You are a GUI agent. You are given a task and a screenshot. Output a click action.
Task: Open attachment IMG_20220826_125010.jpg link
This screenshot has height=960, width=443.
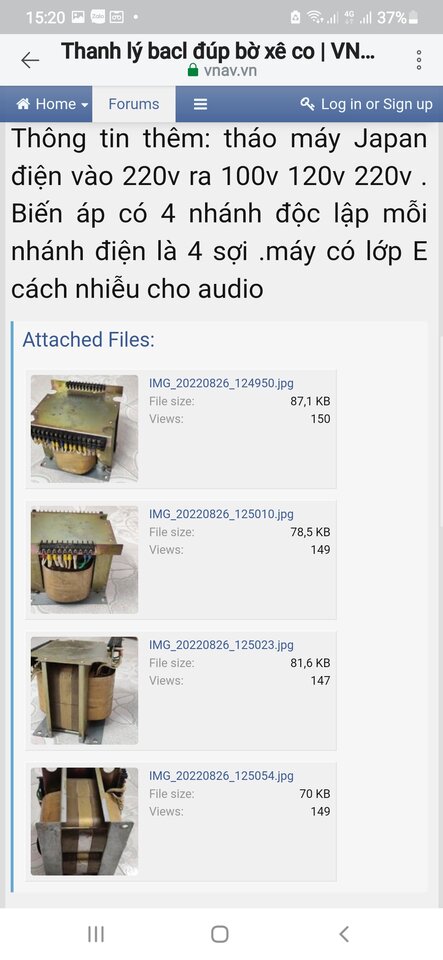[x=222, y=514]
